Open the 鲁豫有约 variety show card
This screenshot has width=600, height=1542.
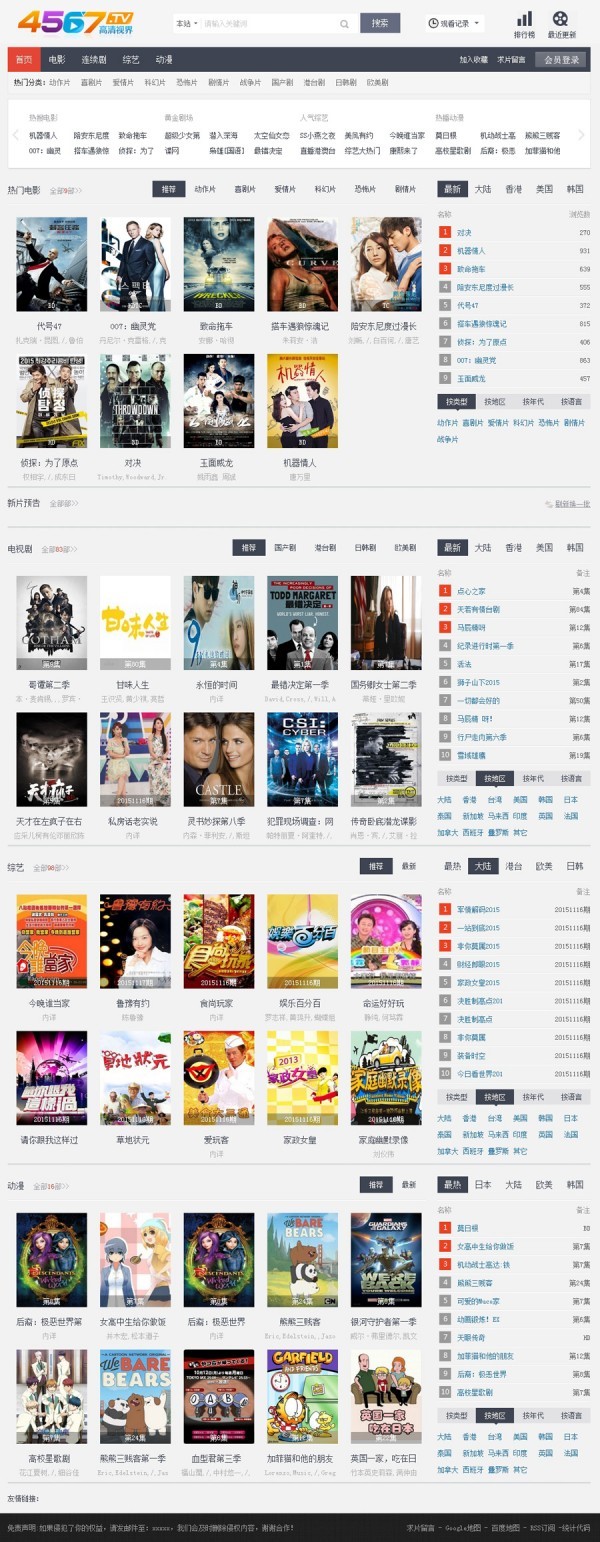(135, 941)
